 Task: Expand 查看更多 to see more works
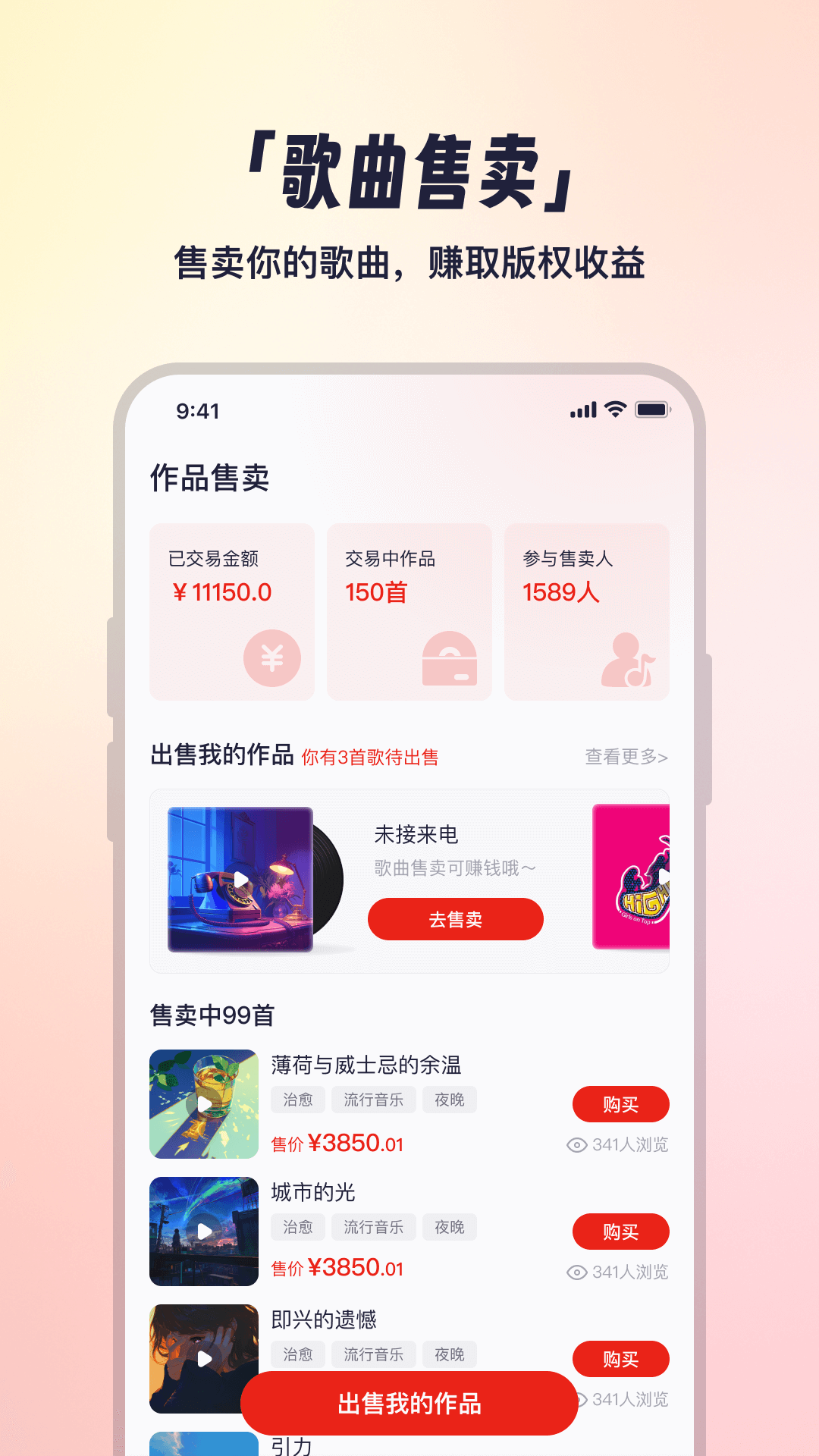[x=626, y=756]
